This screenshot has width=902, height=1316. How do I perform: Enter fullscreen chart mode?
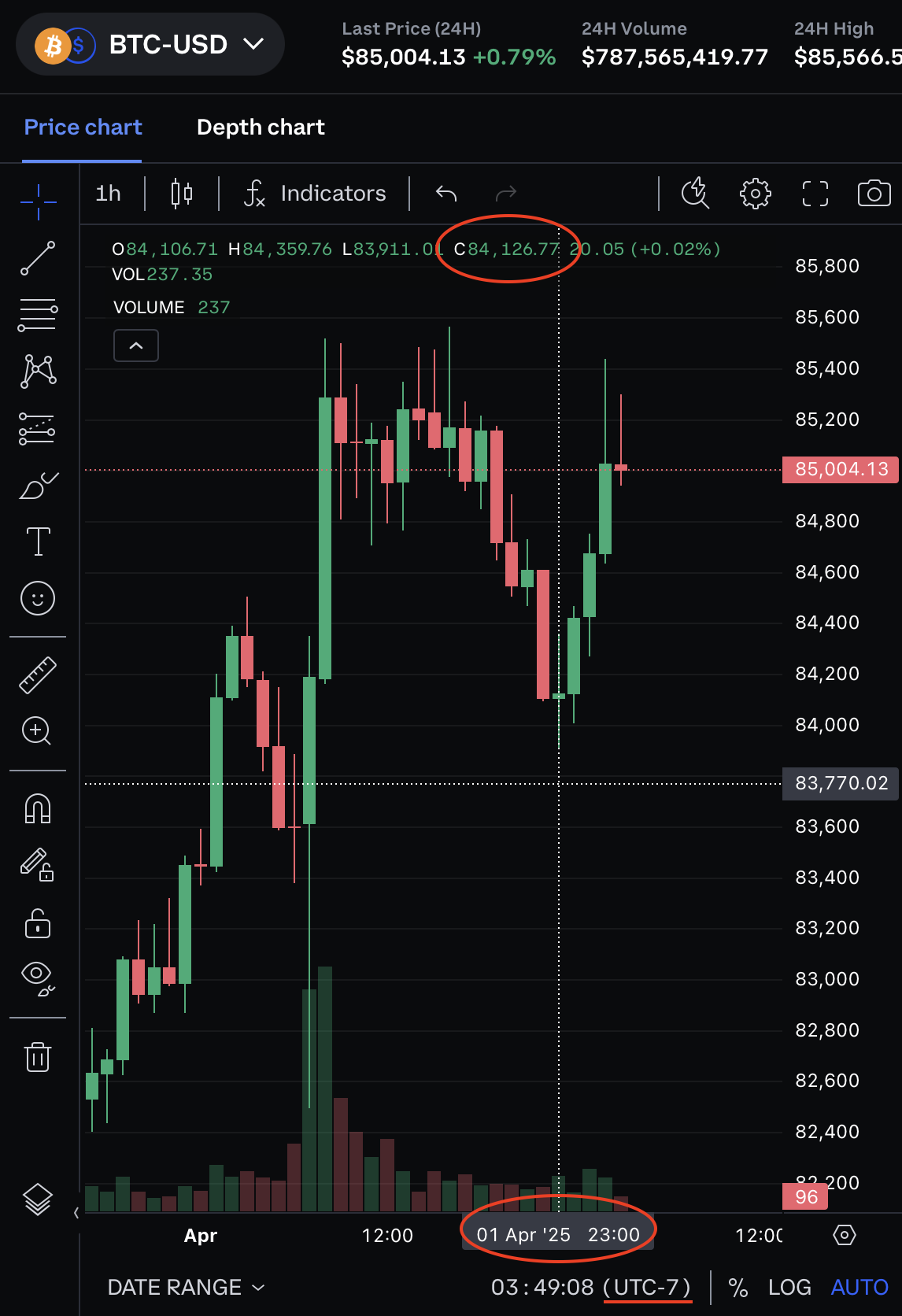click(x=815, y=194)
